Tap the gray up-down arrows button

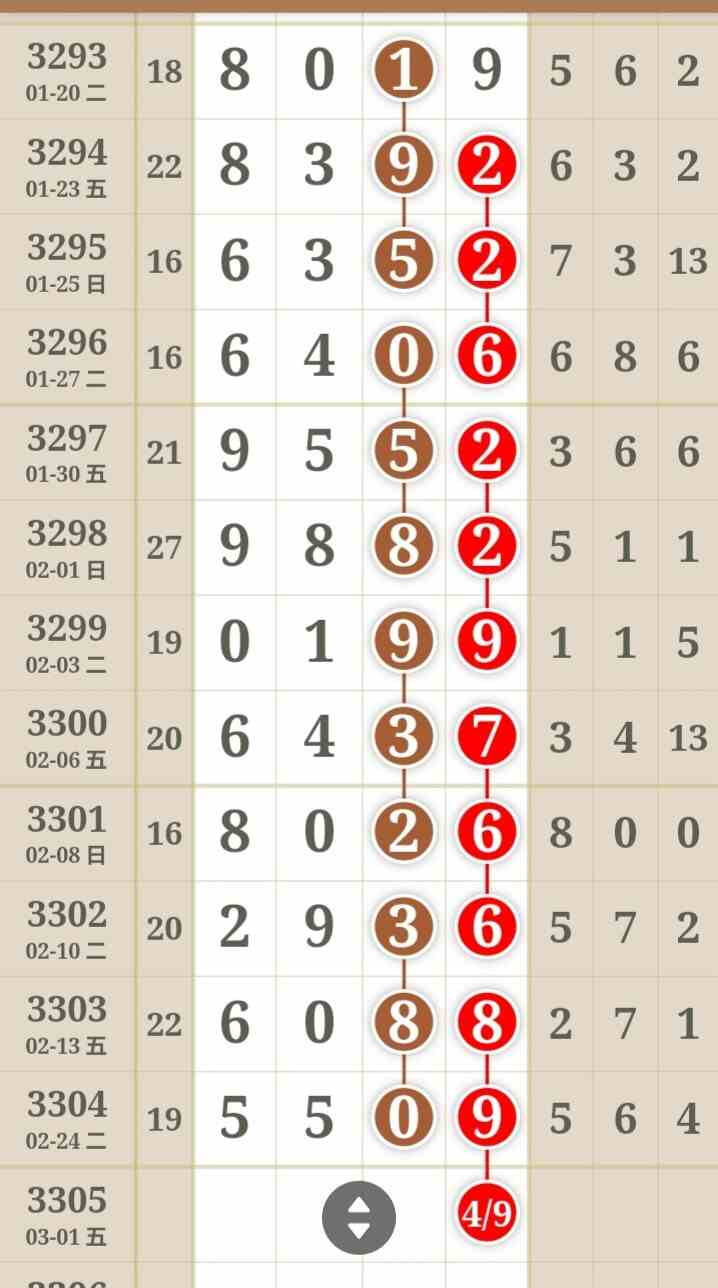pos(358,1217)
